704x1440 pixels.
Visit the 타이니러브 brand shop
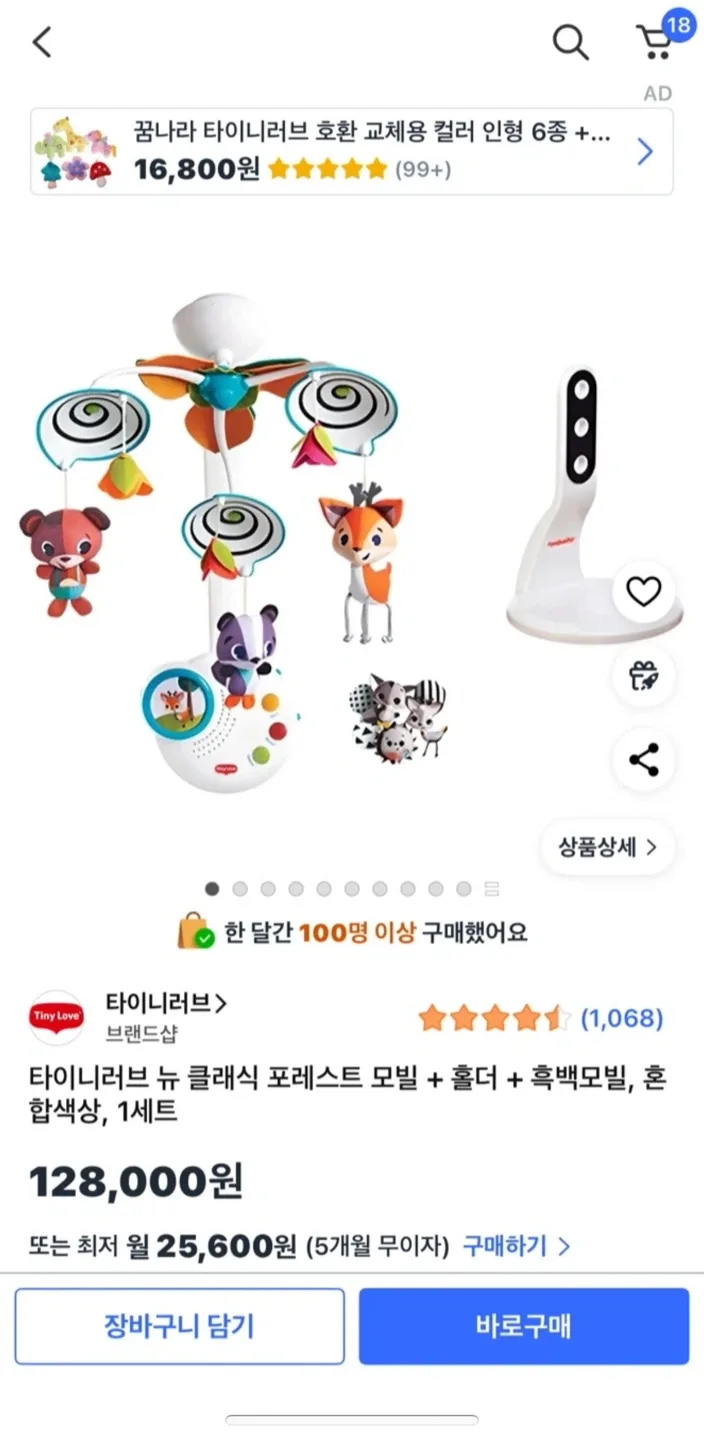166,1003
